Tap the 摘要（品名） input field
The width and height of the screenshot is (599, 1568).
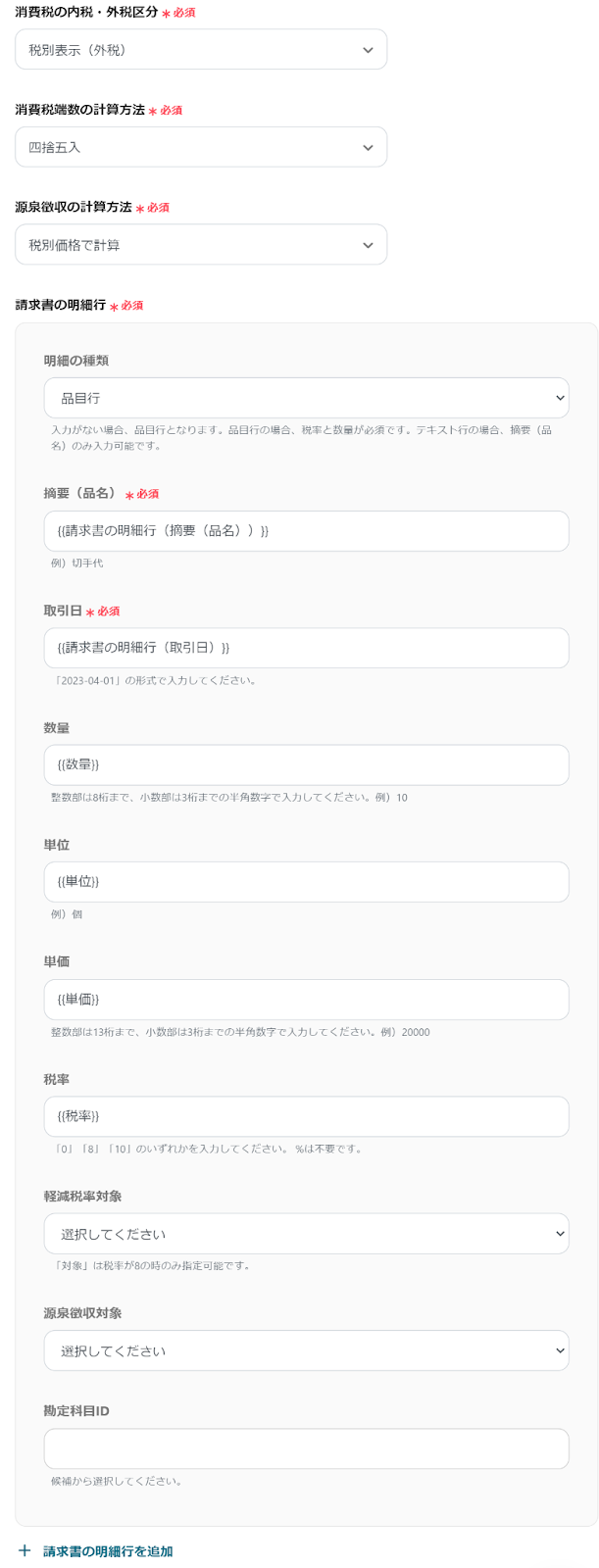(x=306, y=531)
